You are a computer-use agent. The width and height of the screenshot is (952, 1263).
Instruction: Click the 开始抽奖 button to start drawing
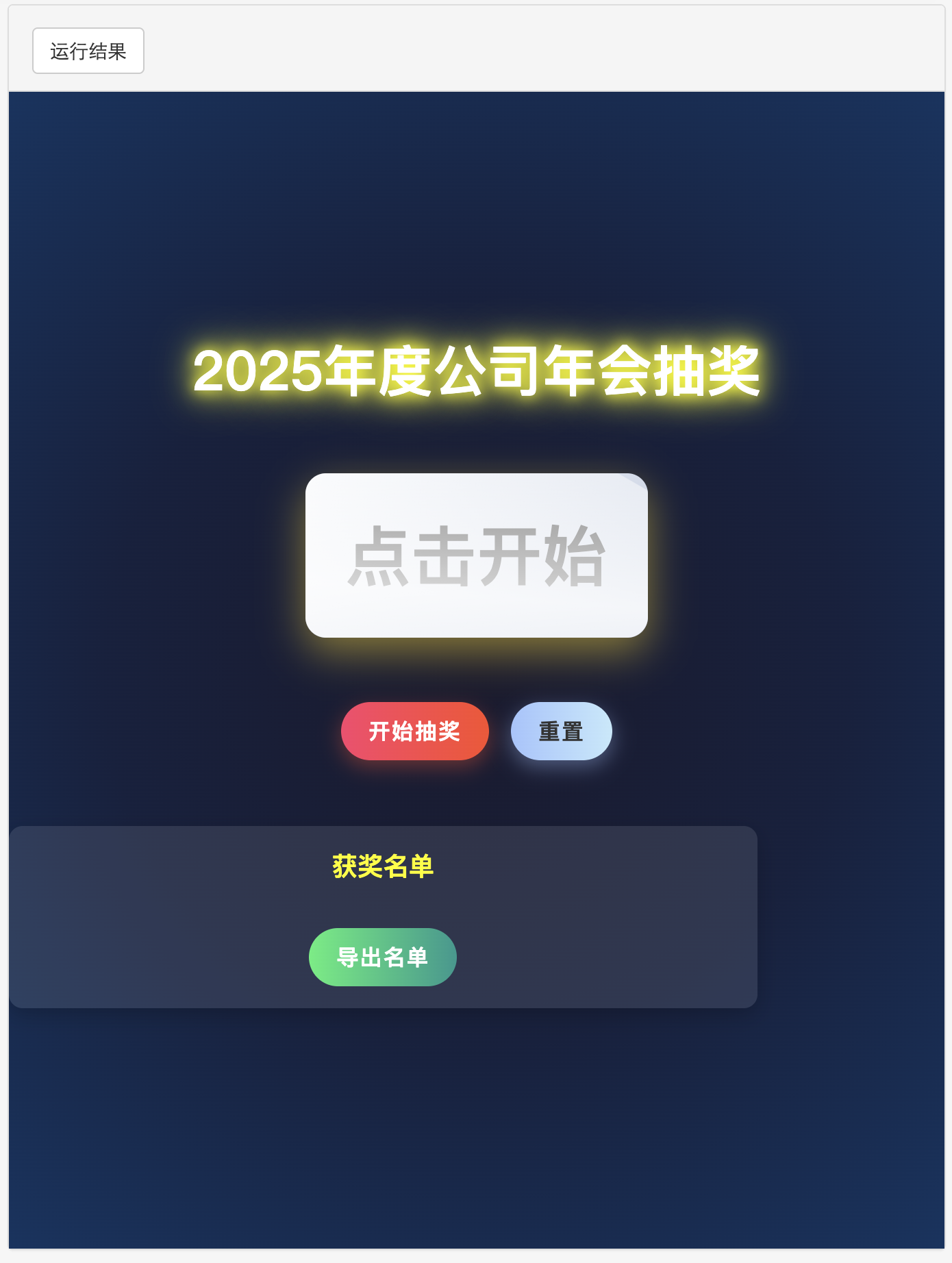414,731
